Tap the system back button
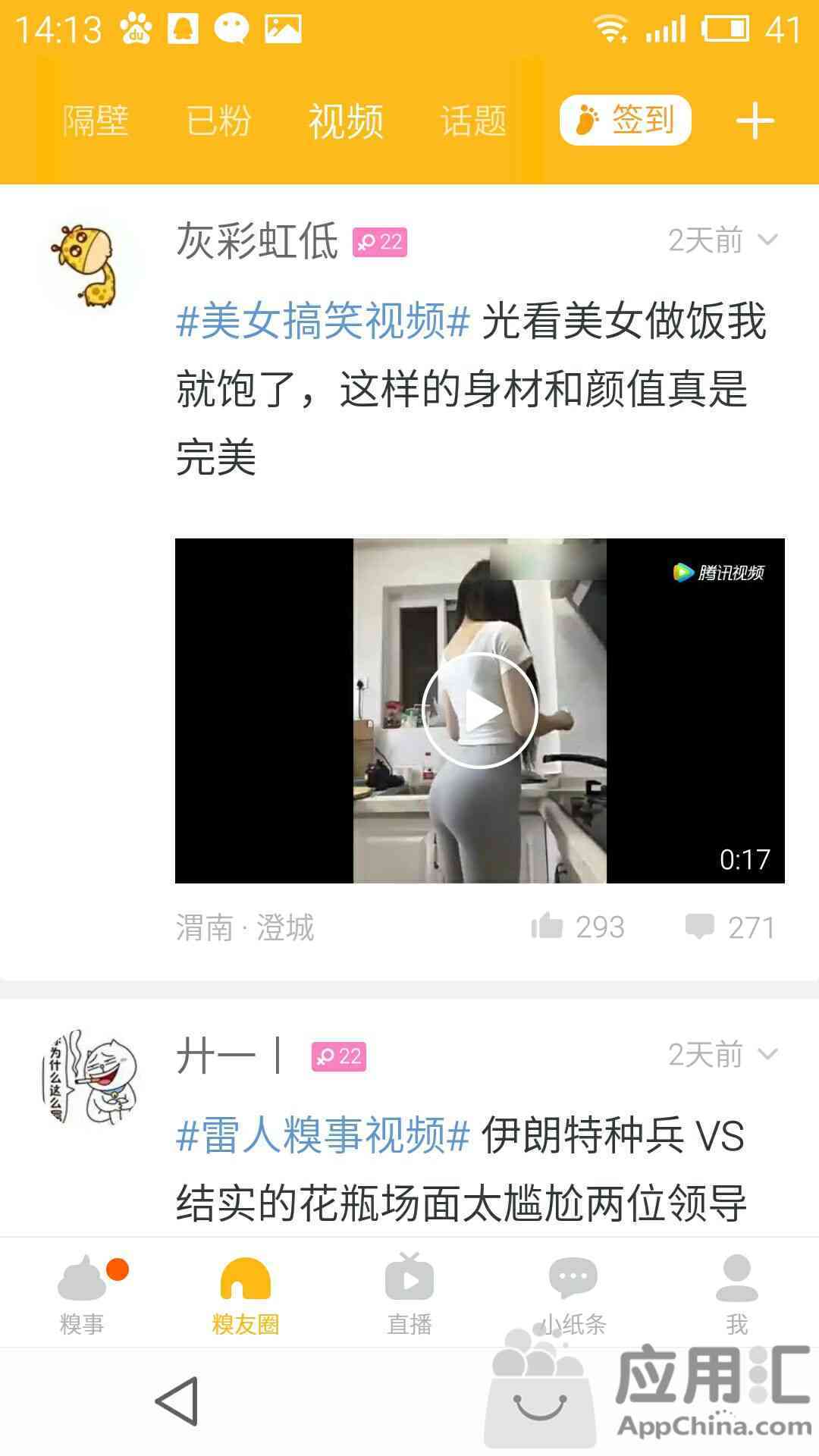Viewport: 819px width, 1456px height. pos(177,1401)
